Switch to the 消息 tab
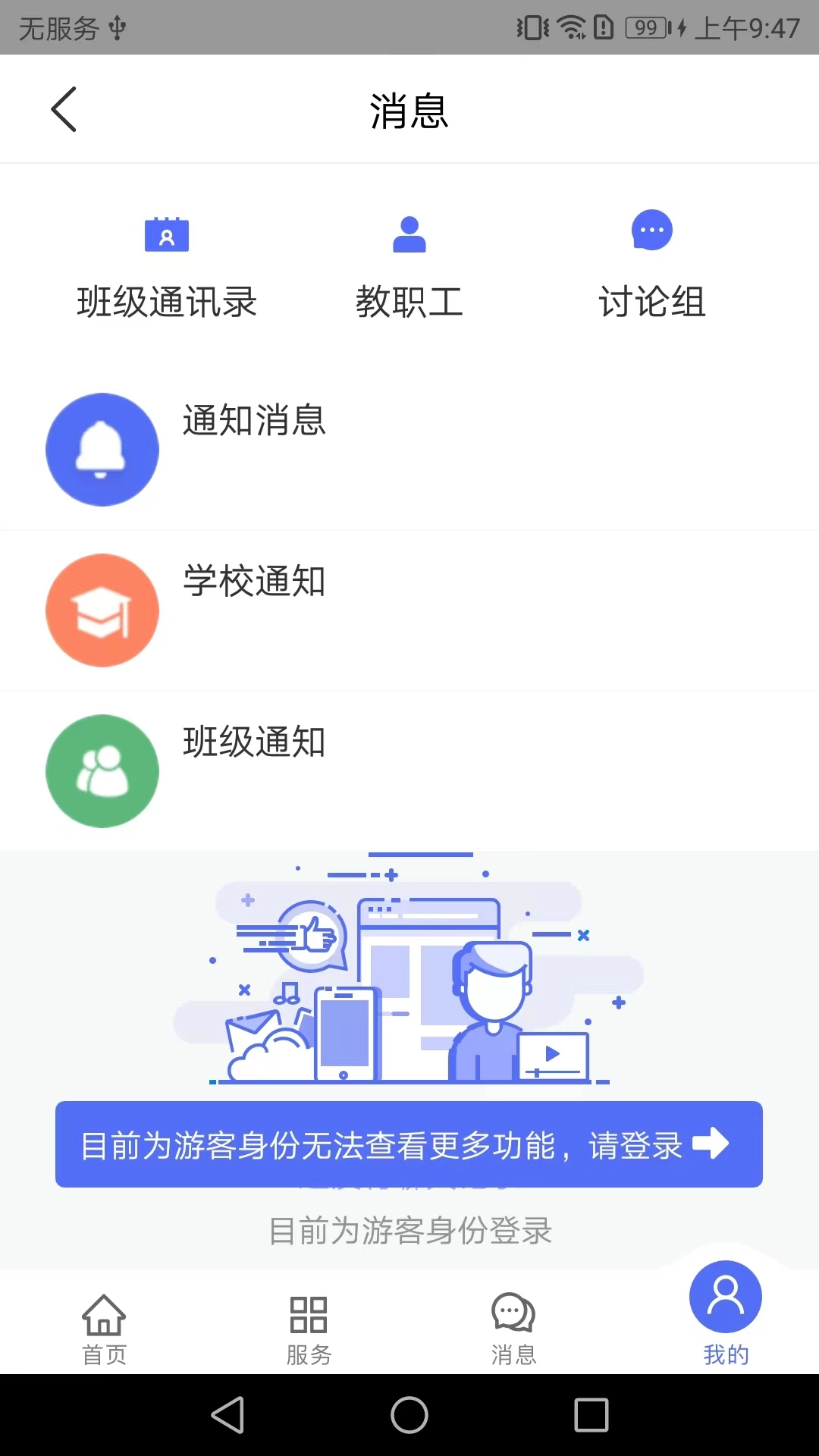This screenshot has width=819, height=1456. click(513, 1329)
